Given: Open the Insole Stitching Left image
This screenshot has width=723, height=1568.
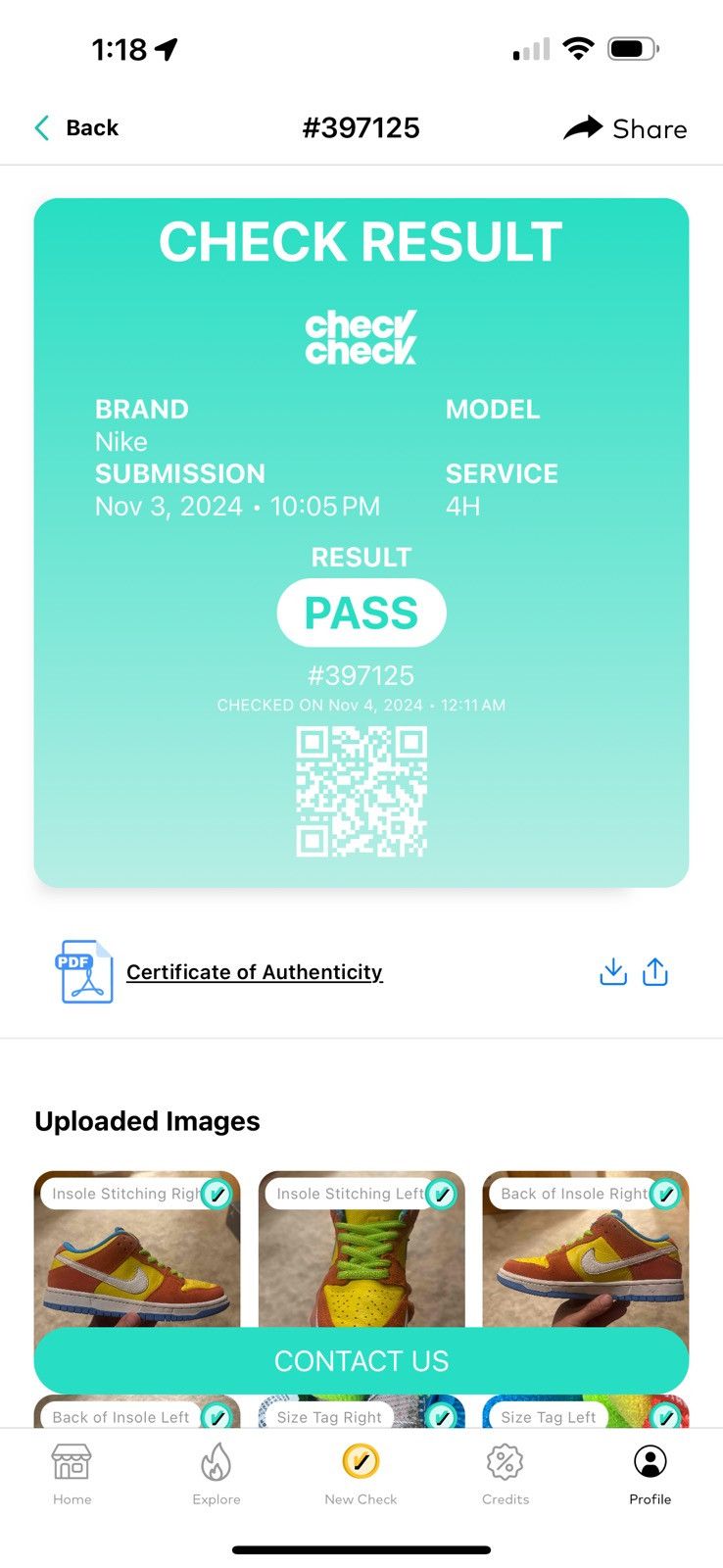Looking at the screenshot, I should pos(361,1249).
